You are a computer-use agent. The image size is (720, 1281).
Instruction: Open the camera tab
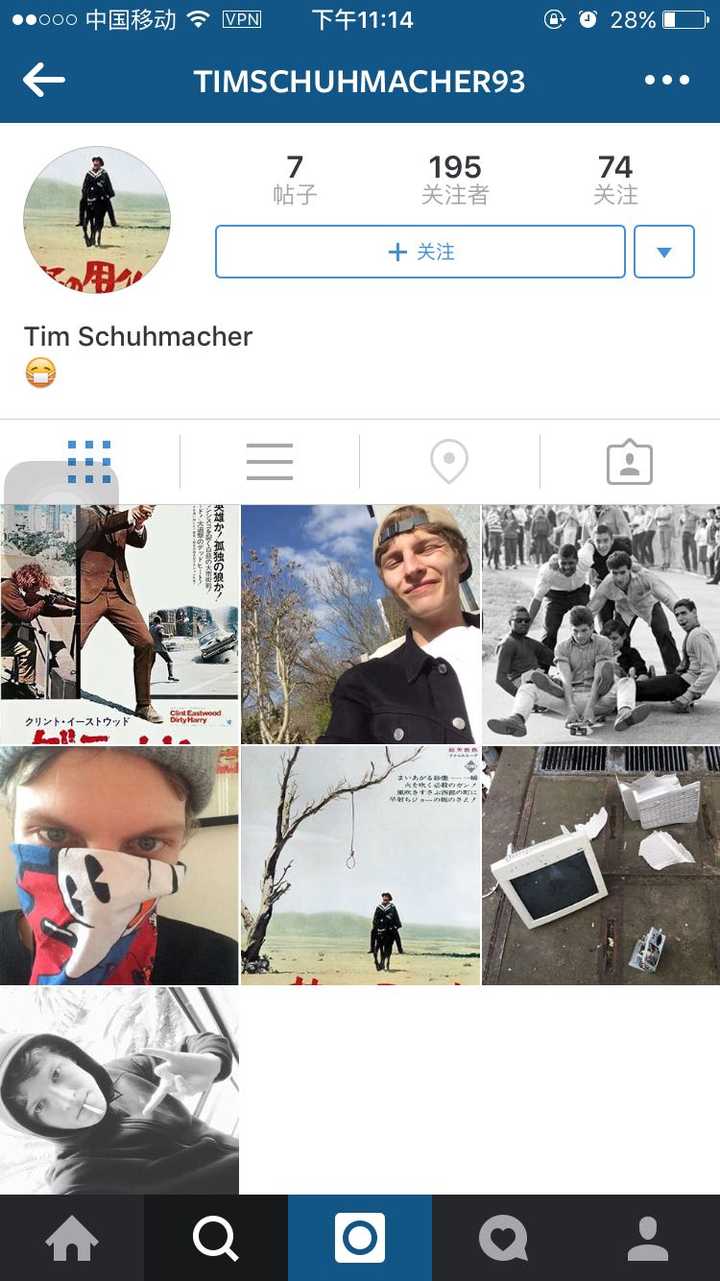click(x=360, y=1238)
